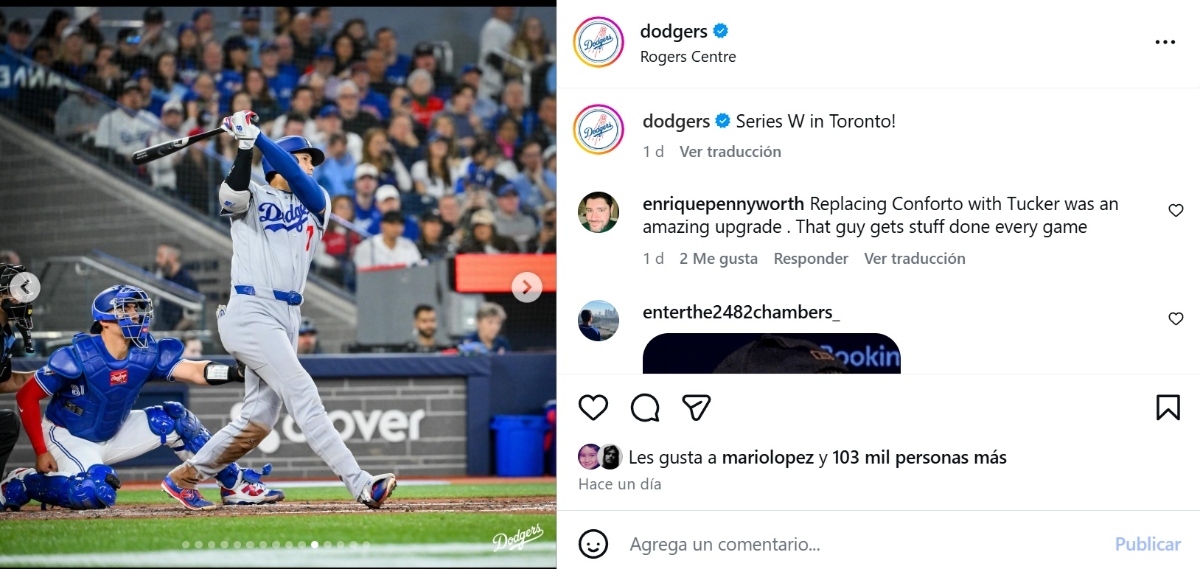1200x569 pixels.
Task: Open the dodgers profile from the header
Action: click(x=673, y=32)
